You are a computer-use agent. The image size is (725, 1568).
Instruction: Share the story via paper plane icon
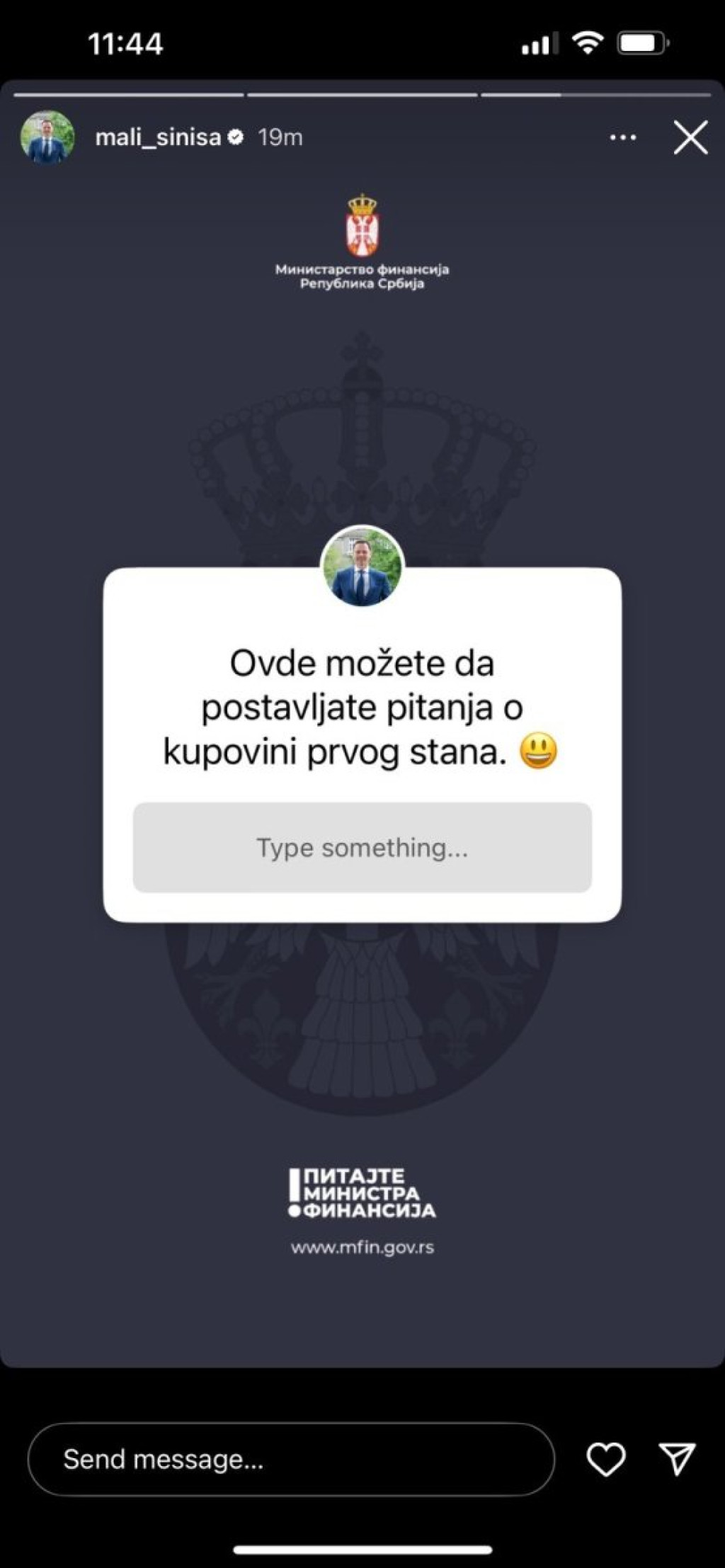677,1459
